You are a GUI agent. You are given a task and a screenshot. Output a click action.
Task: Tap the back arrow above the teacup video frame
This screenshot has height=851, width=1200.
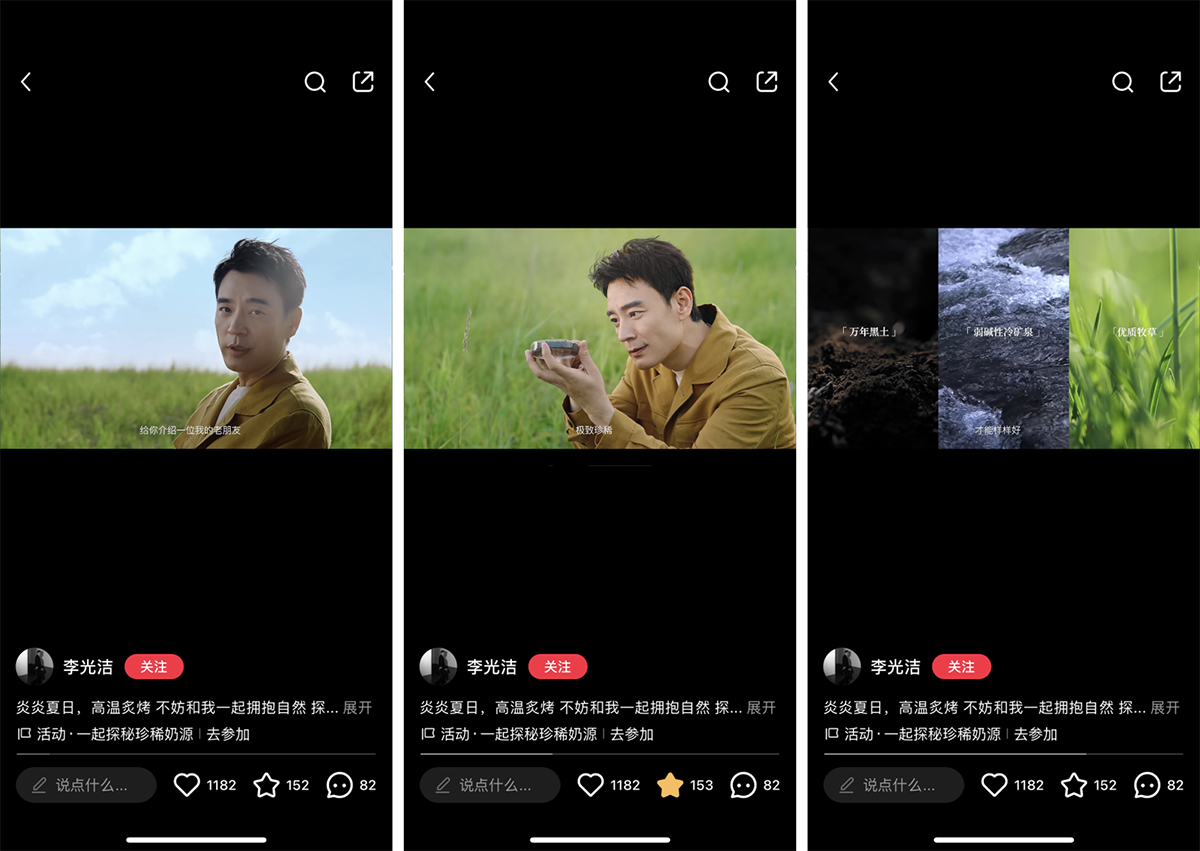pyautogui.click(x=430, y=82)
